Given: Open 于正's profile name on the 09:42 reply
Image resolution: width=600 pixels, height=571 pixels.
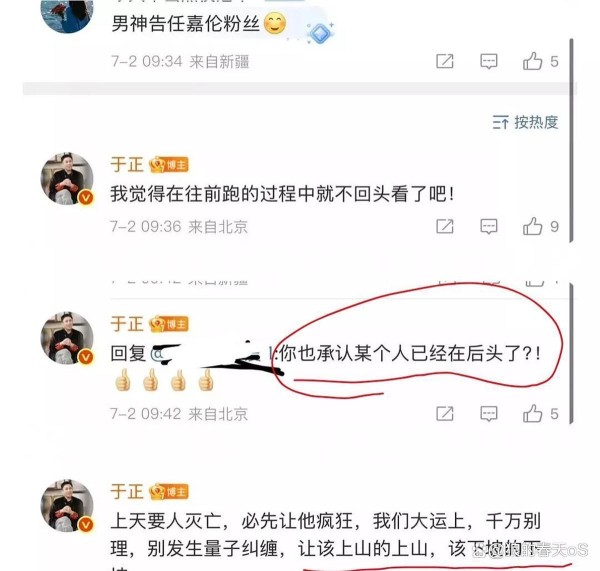Looking at the screenshot, I should [126, 324].
